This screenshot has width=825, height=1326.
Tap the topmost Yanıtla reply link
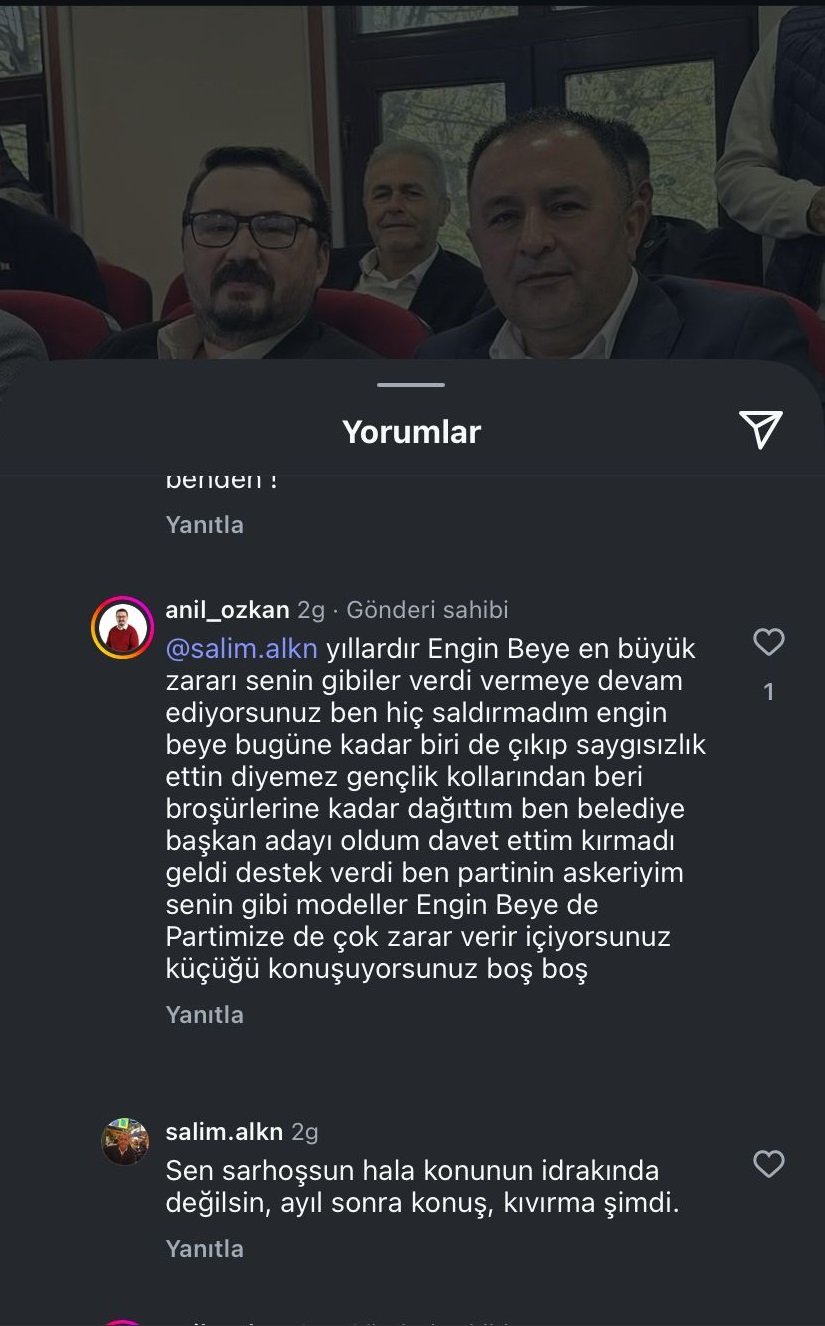(x=203, y=524)
